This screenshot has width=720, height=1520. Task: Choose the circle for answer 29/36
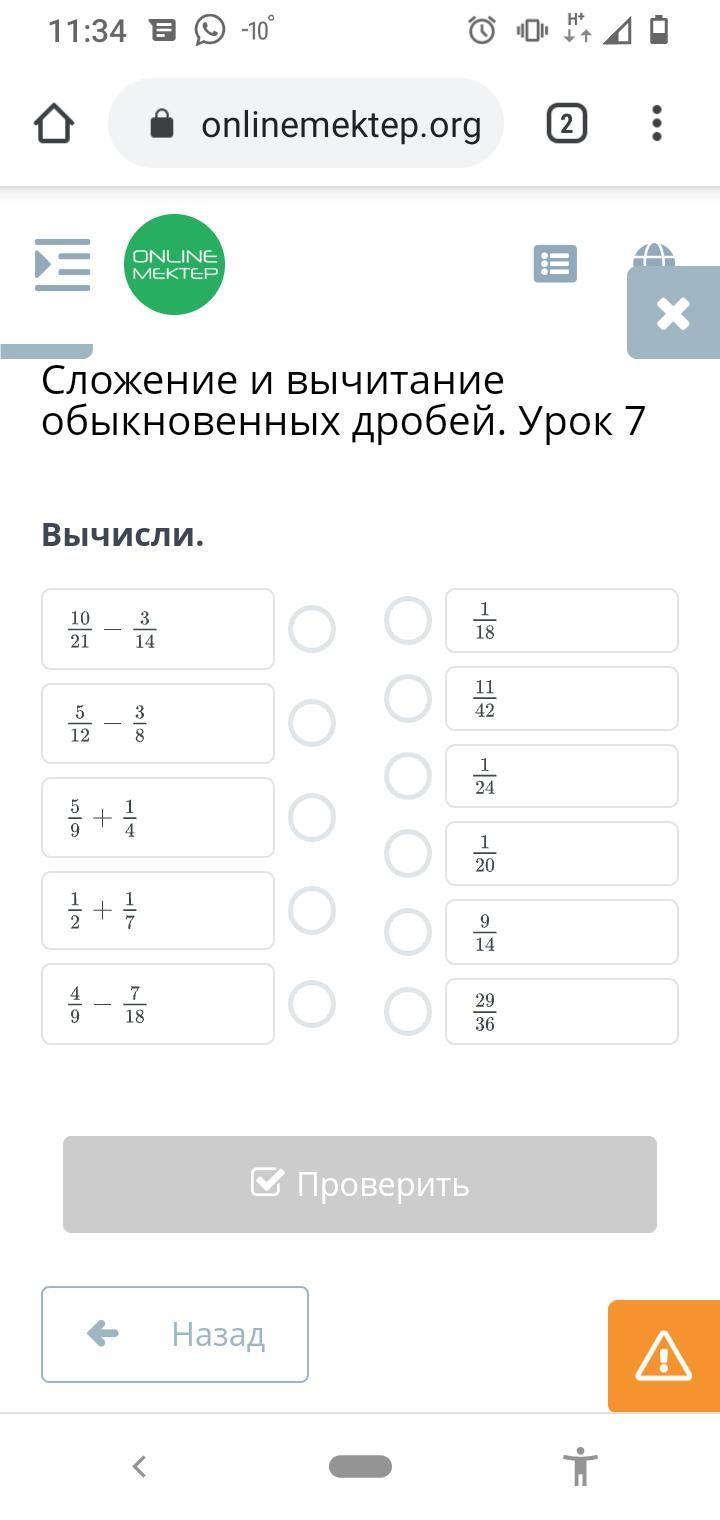coord(408,1011)
